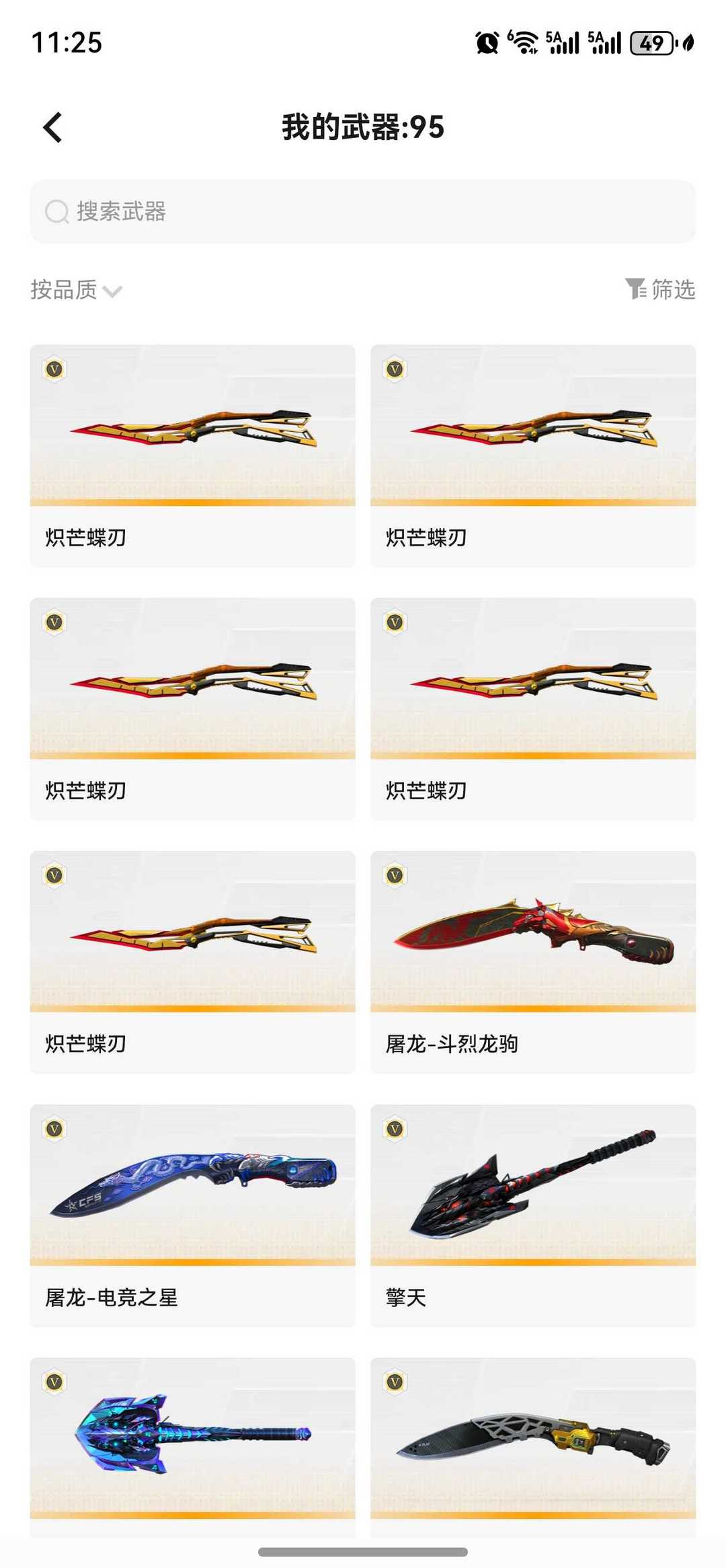Tap the orange quality bar under first 炽芒蝶刃
This screenshot has height=1568, width=726.
[x=193, y=500]
